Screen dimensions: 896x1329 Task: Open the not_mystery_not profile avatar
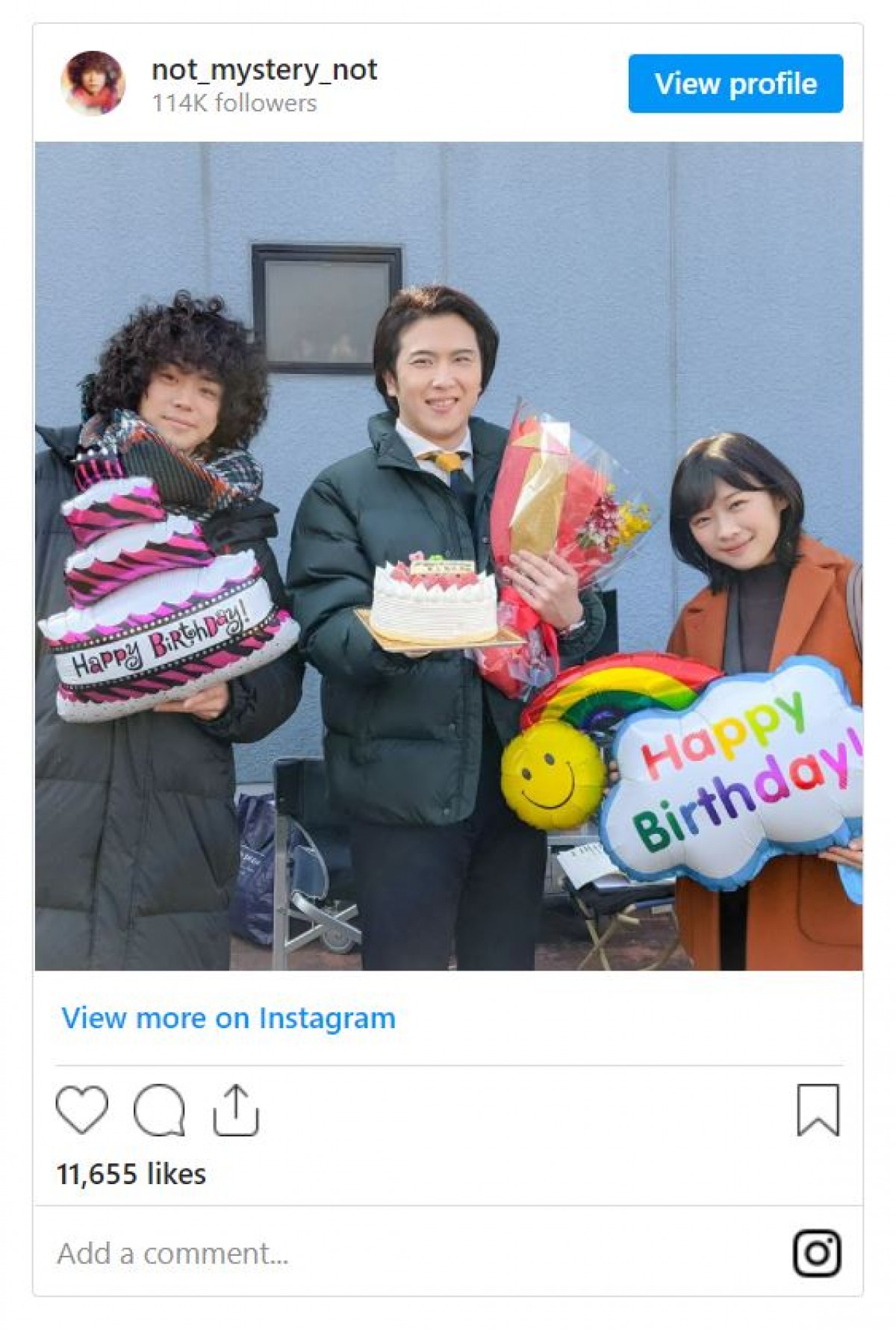[93, 83]
